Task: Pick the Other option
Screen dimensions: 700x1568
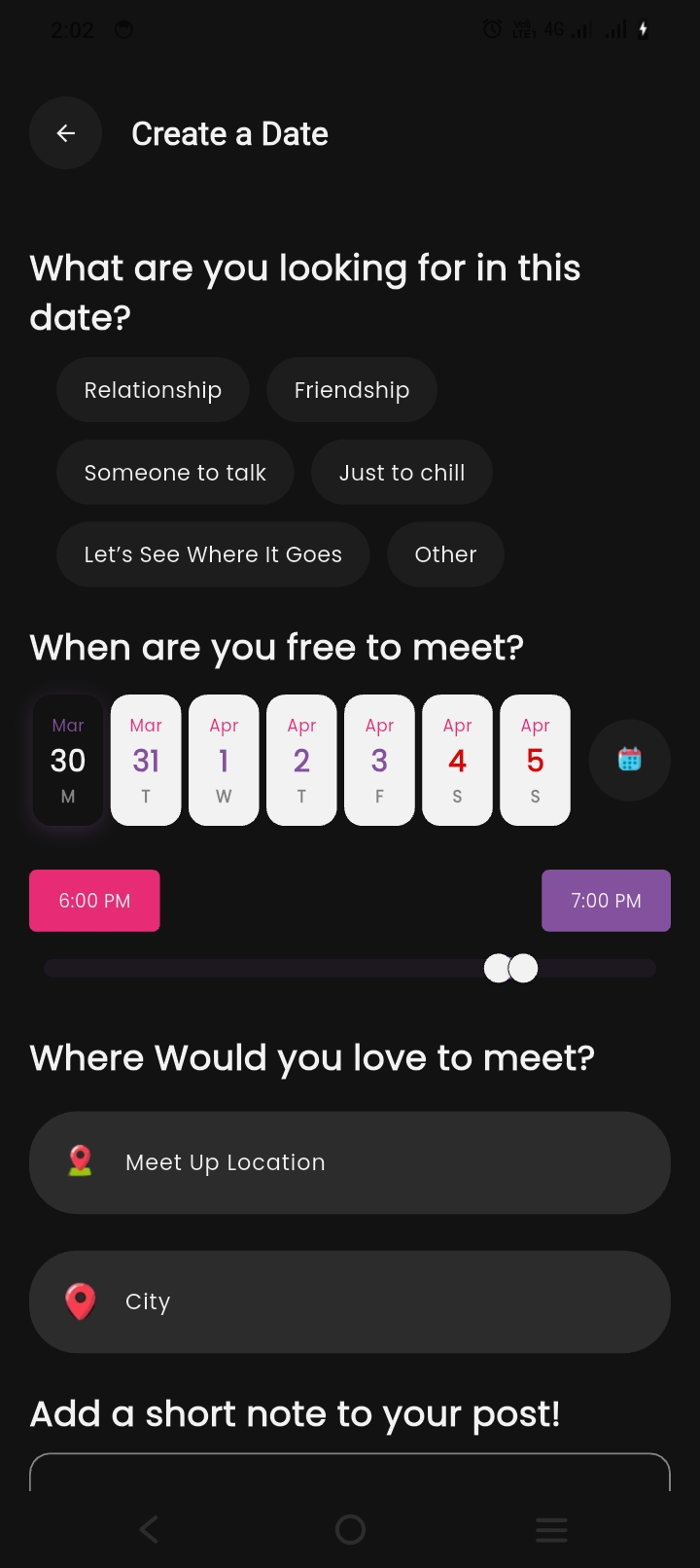Action: click(x=445, y=553)
